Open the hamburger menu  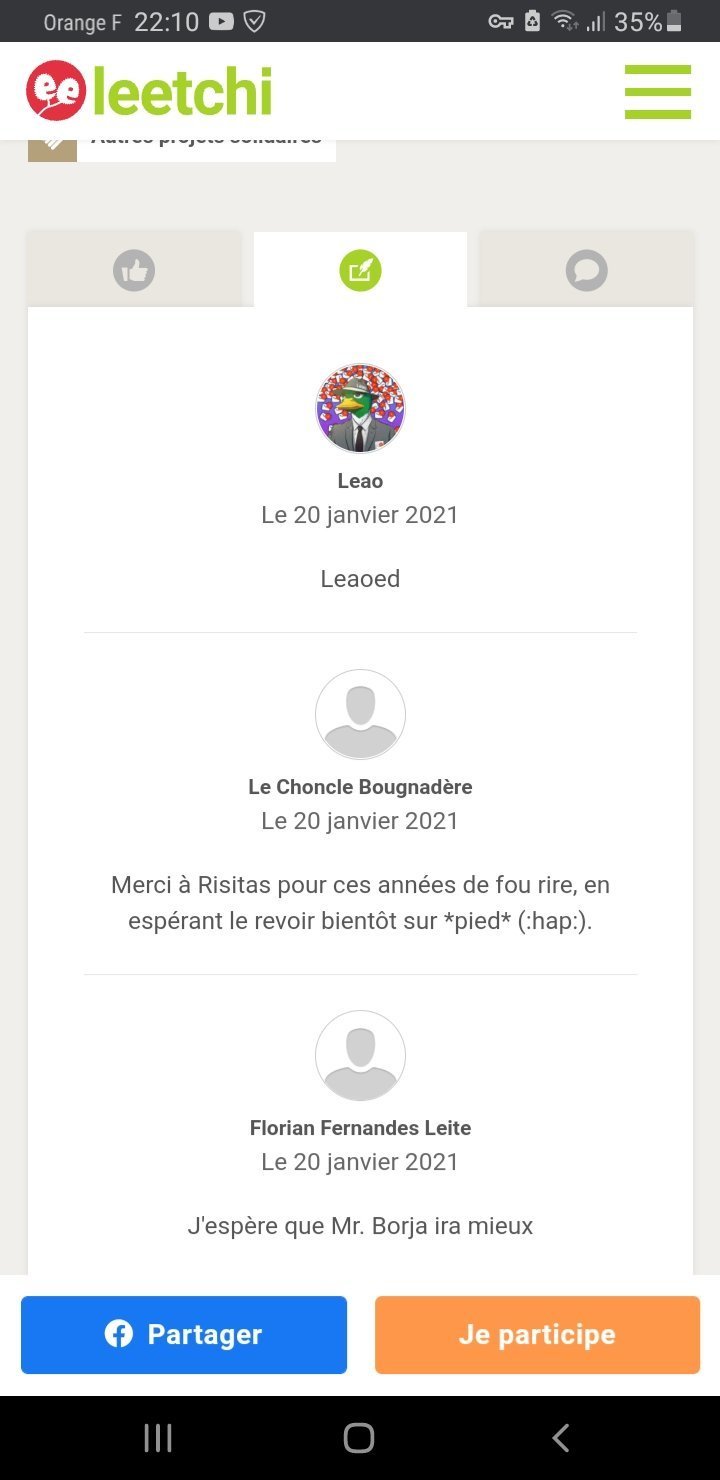tap(657, 92)
